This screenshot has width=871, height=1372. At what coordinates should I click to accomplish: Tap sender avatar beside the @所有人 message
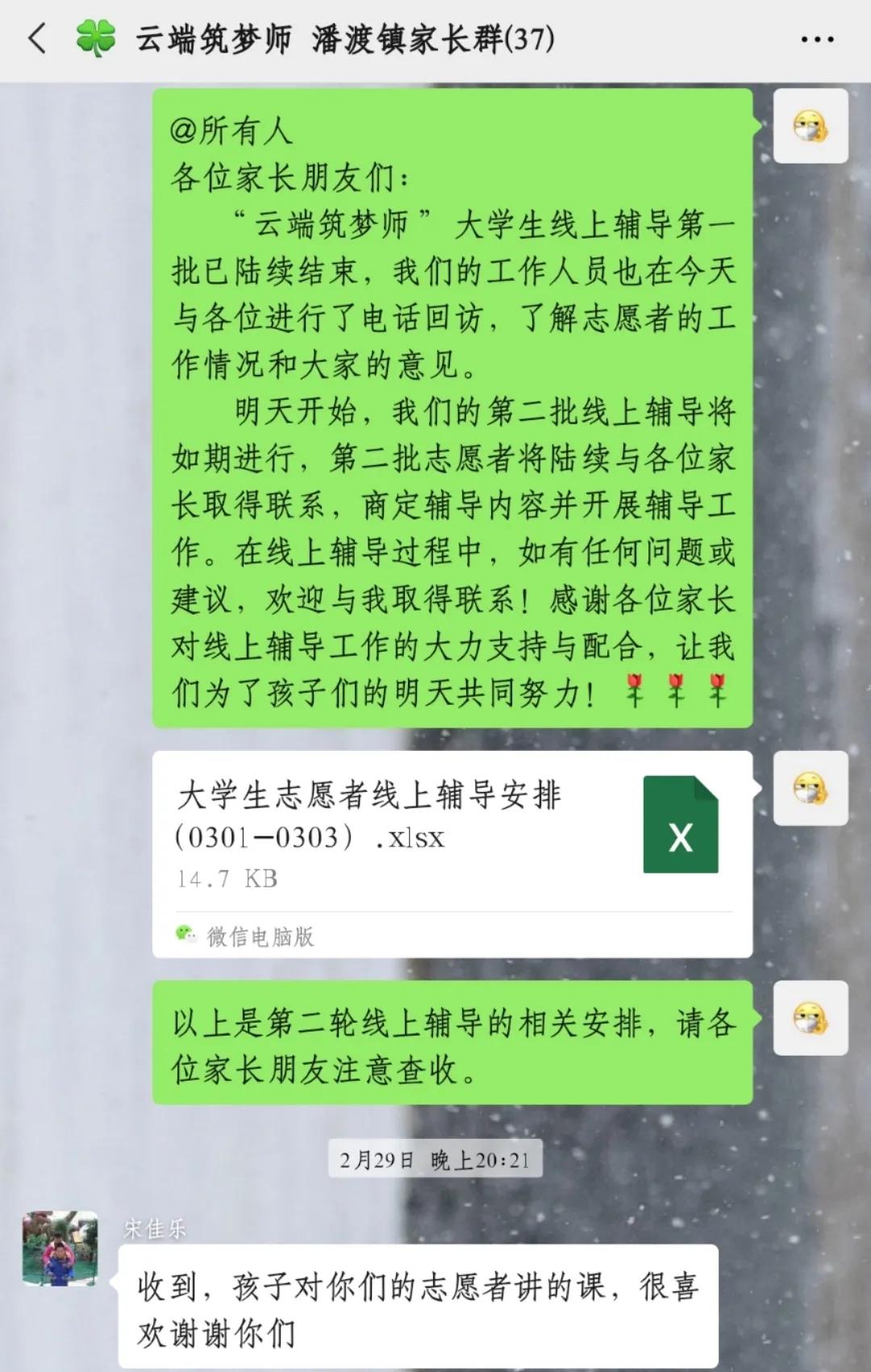pyautogui.click(x=811, y=127)
